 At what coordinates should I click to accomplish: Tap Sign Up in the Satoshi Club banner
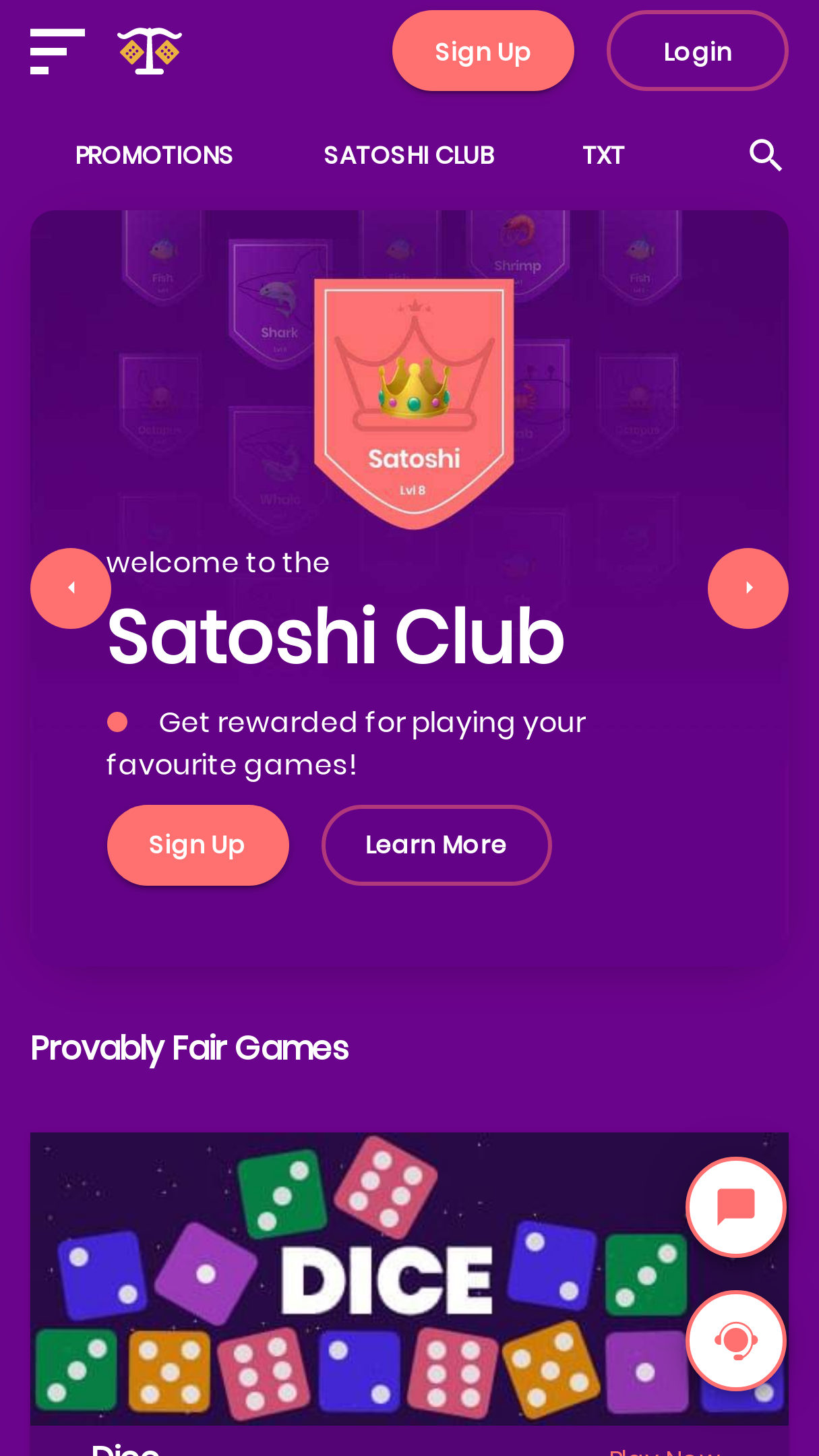coord(198,845)
